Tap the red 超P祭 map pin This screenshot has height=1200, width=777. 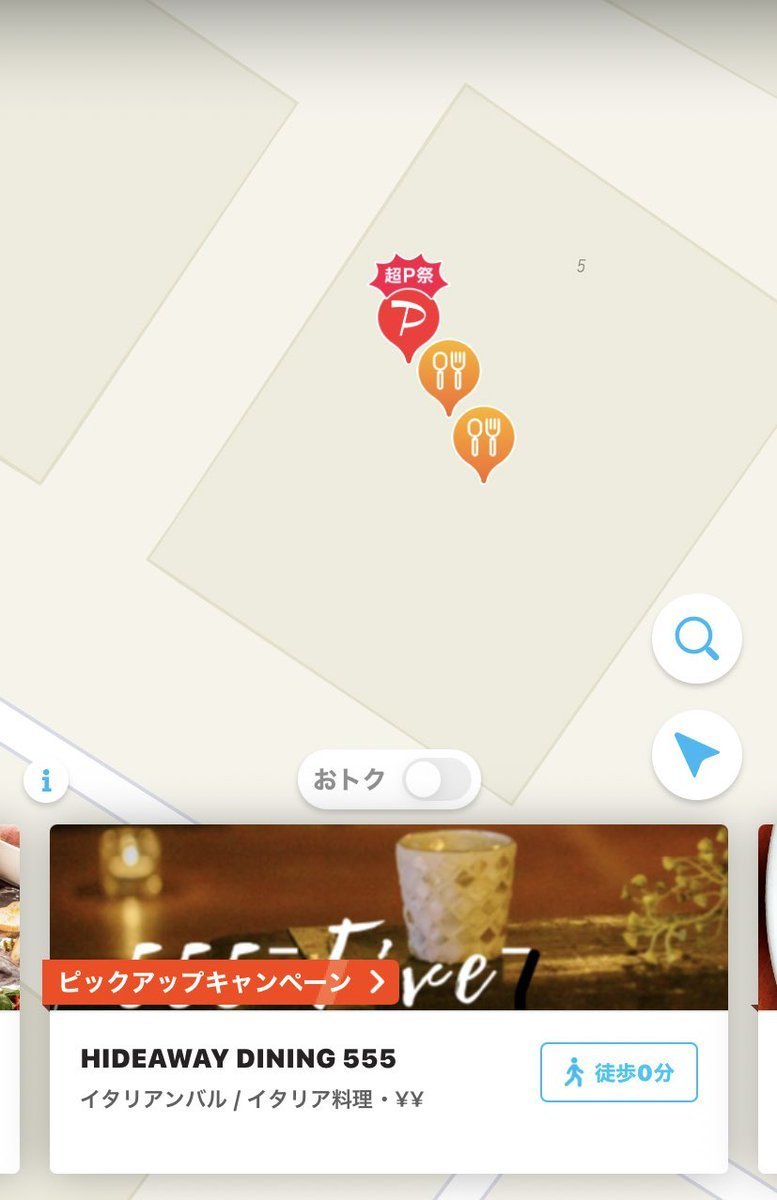click(408, 314)
